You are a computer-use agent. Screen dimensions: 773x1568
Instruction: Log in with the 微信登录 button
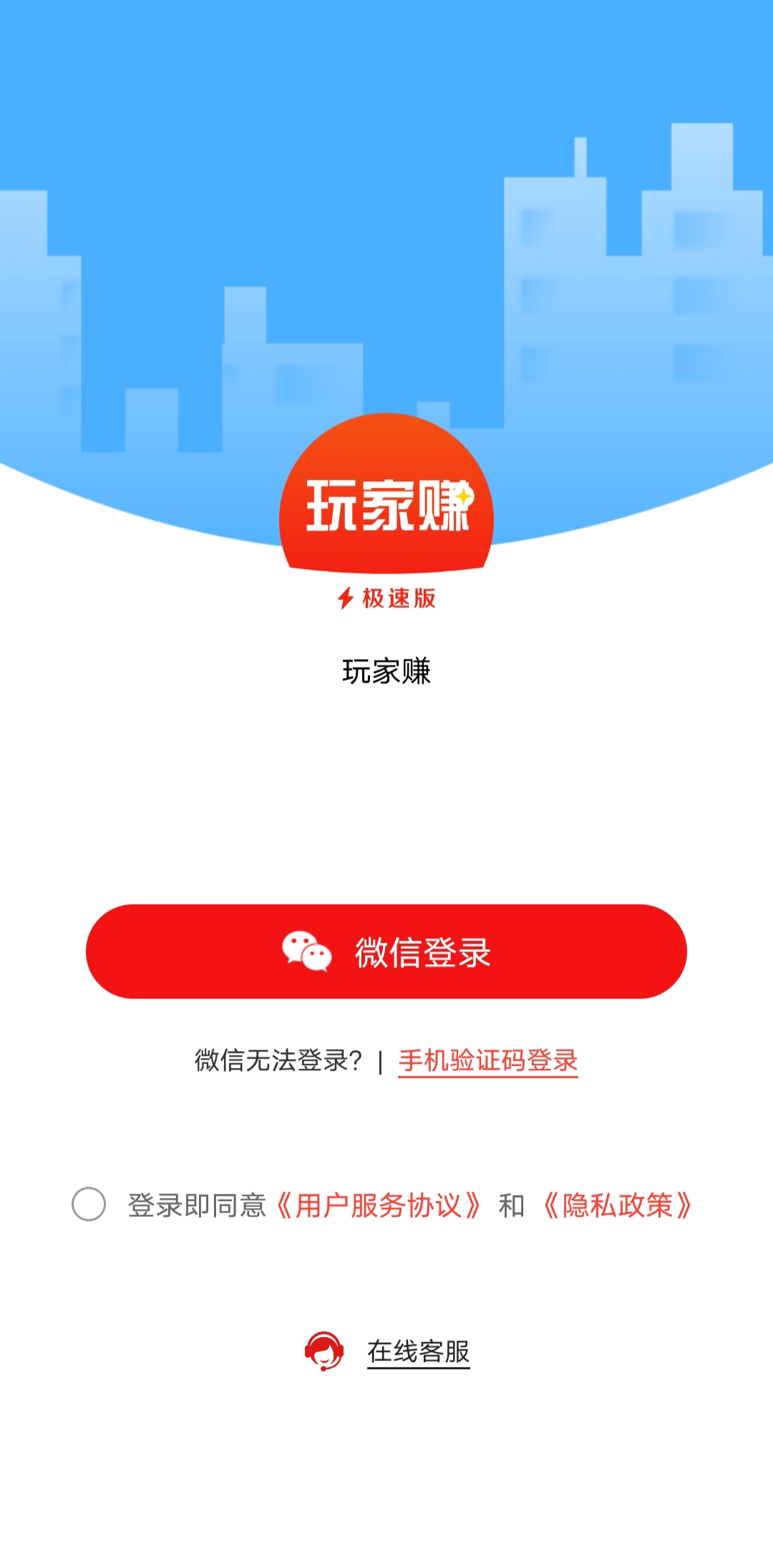click(x=386, y=951)
